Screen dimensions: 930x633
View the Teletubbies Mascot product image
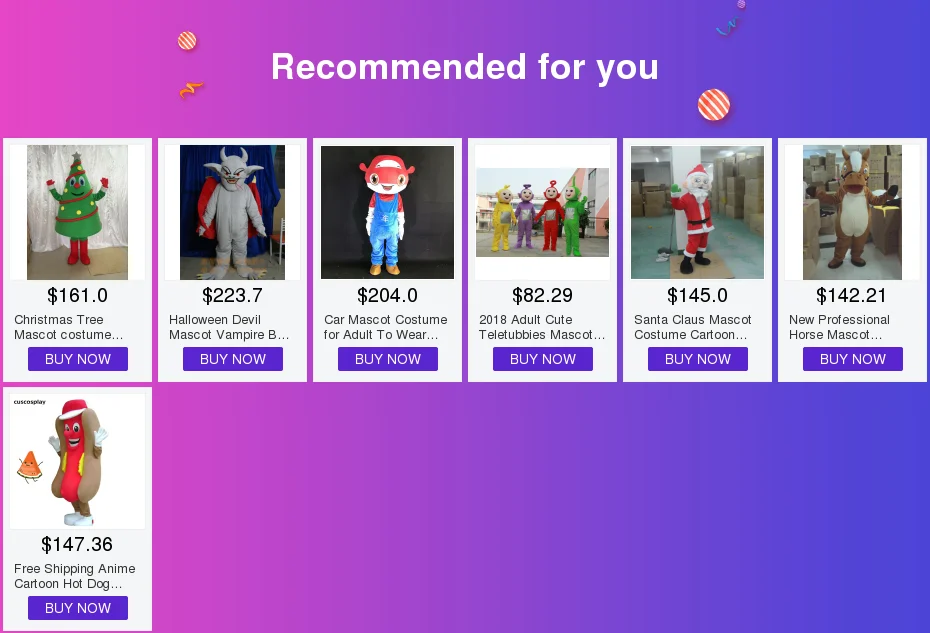(543, 212)
